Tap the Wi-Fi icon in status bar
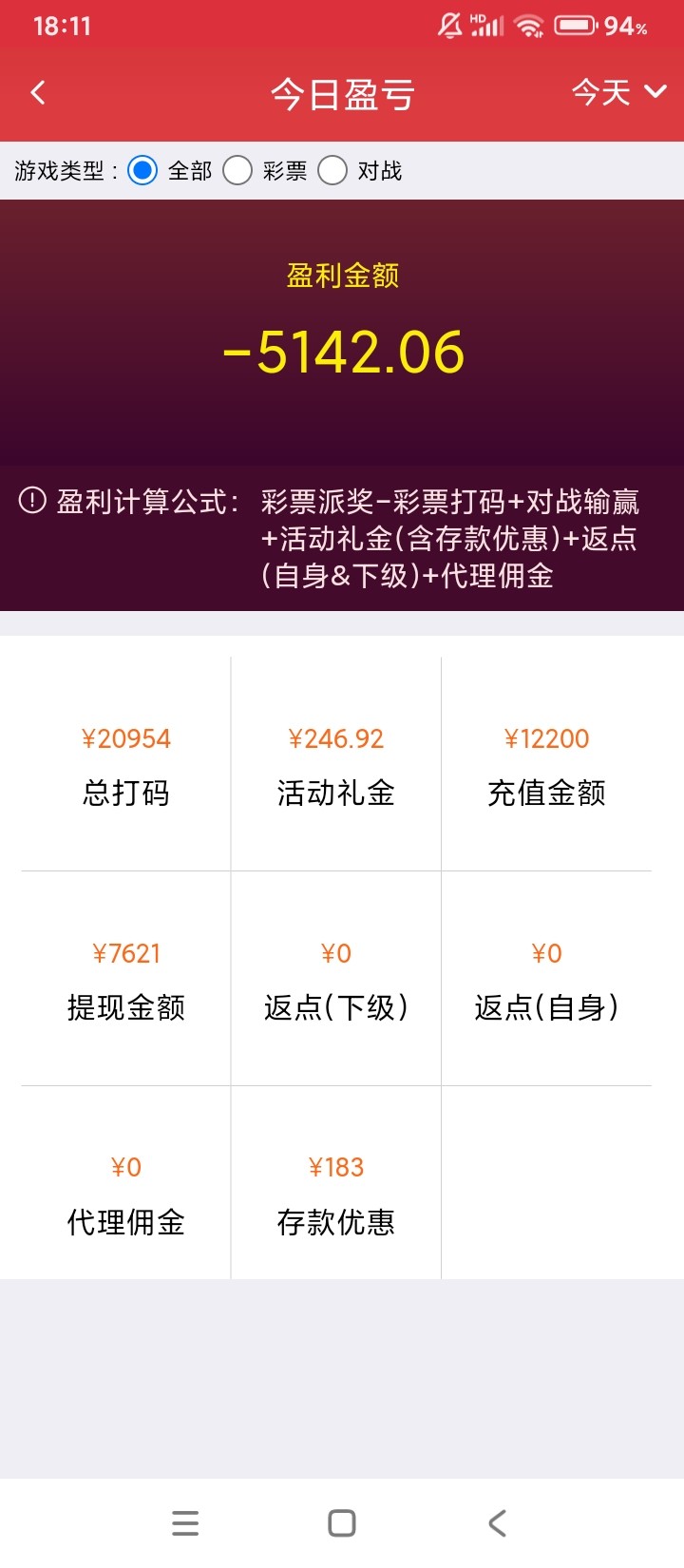This screenshot has height=1568, width=684. (x=528, y=26)
